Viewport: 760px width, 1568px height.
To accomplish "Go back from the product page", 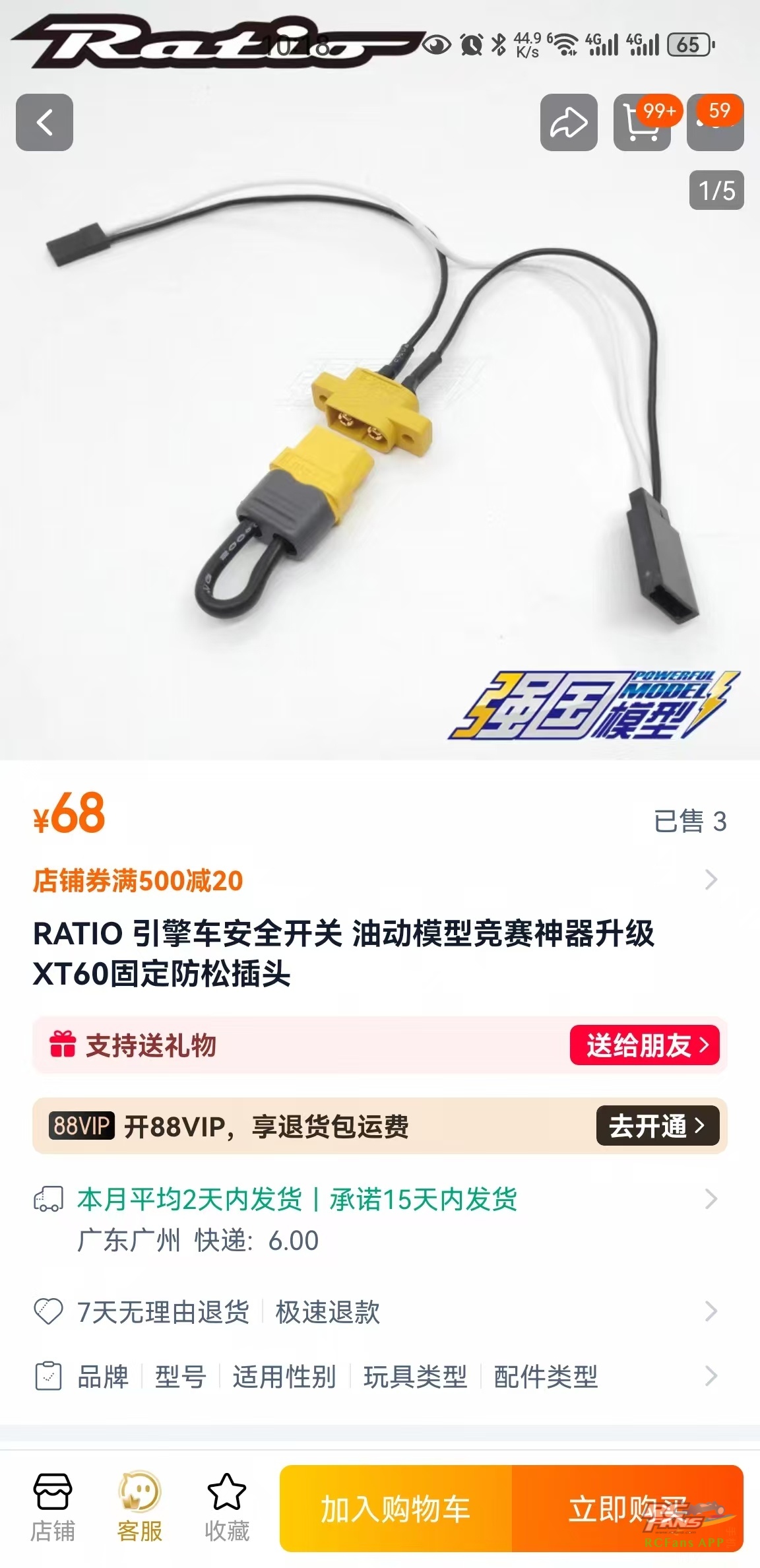I will [44, 123].
